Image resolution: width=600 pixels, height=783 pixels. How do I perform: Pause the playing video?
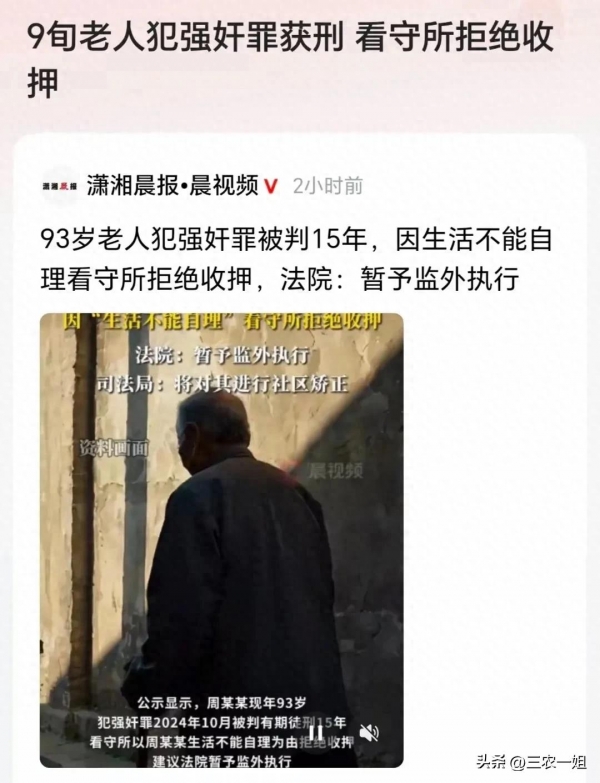click(x=316, y=732)
